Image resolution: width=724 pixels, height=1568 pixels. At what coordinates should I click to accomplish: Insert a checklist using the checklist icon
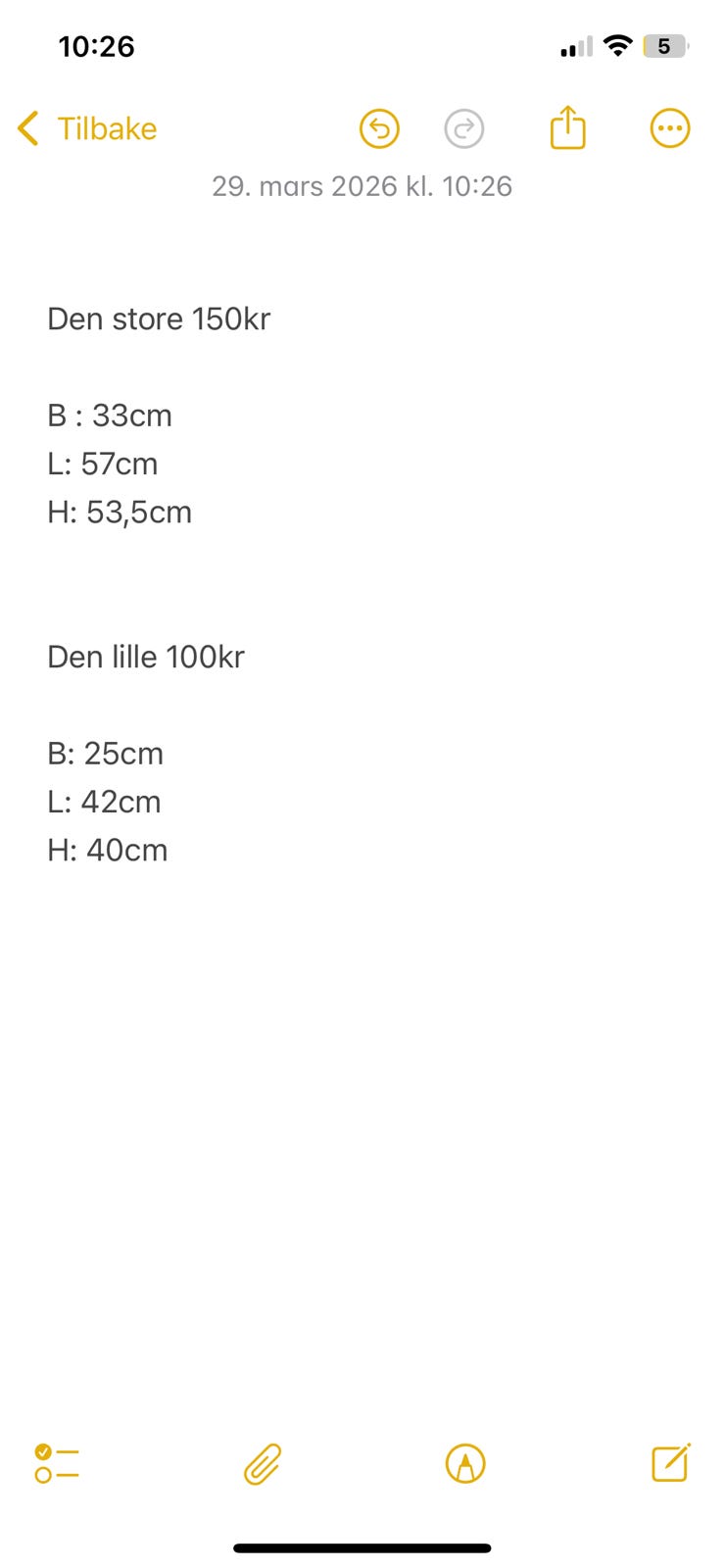point(57,1462)
